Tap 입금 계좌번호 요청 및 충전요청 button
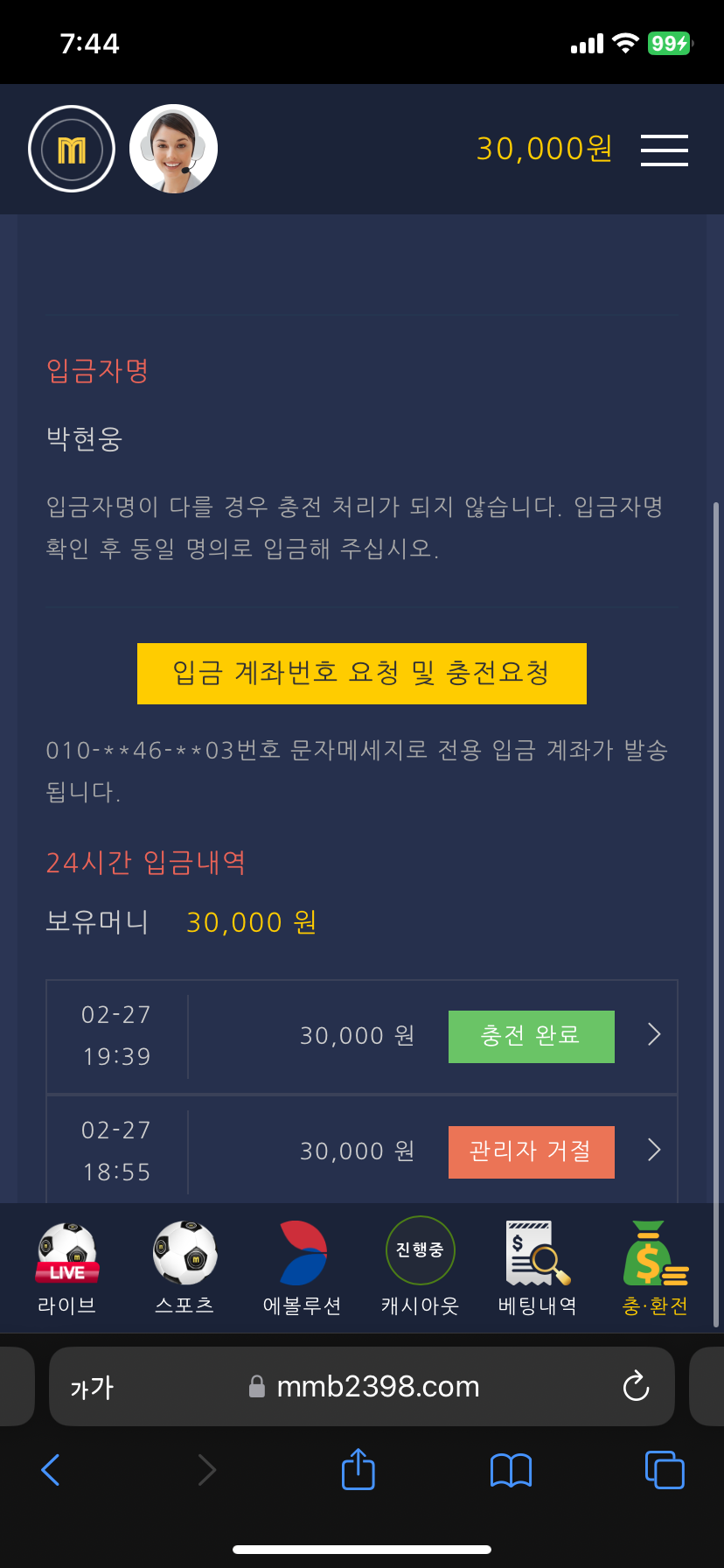 click(361, 674)
